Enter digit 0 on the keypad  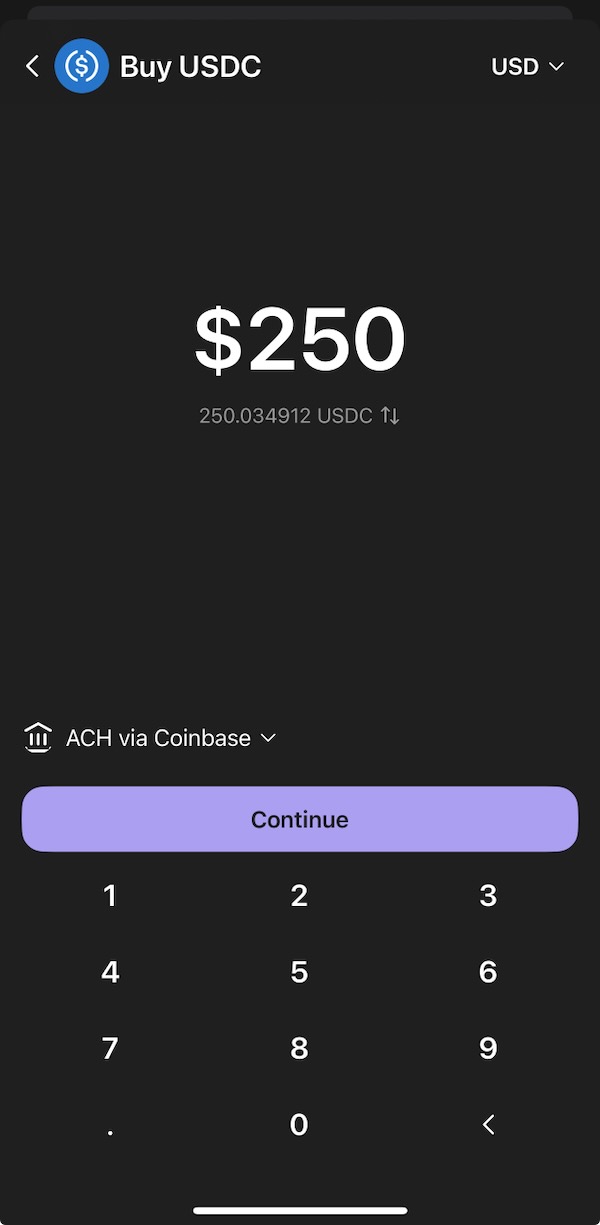click(299, 1125)
